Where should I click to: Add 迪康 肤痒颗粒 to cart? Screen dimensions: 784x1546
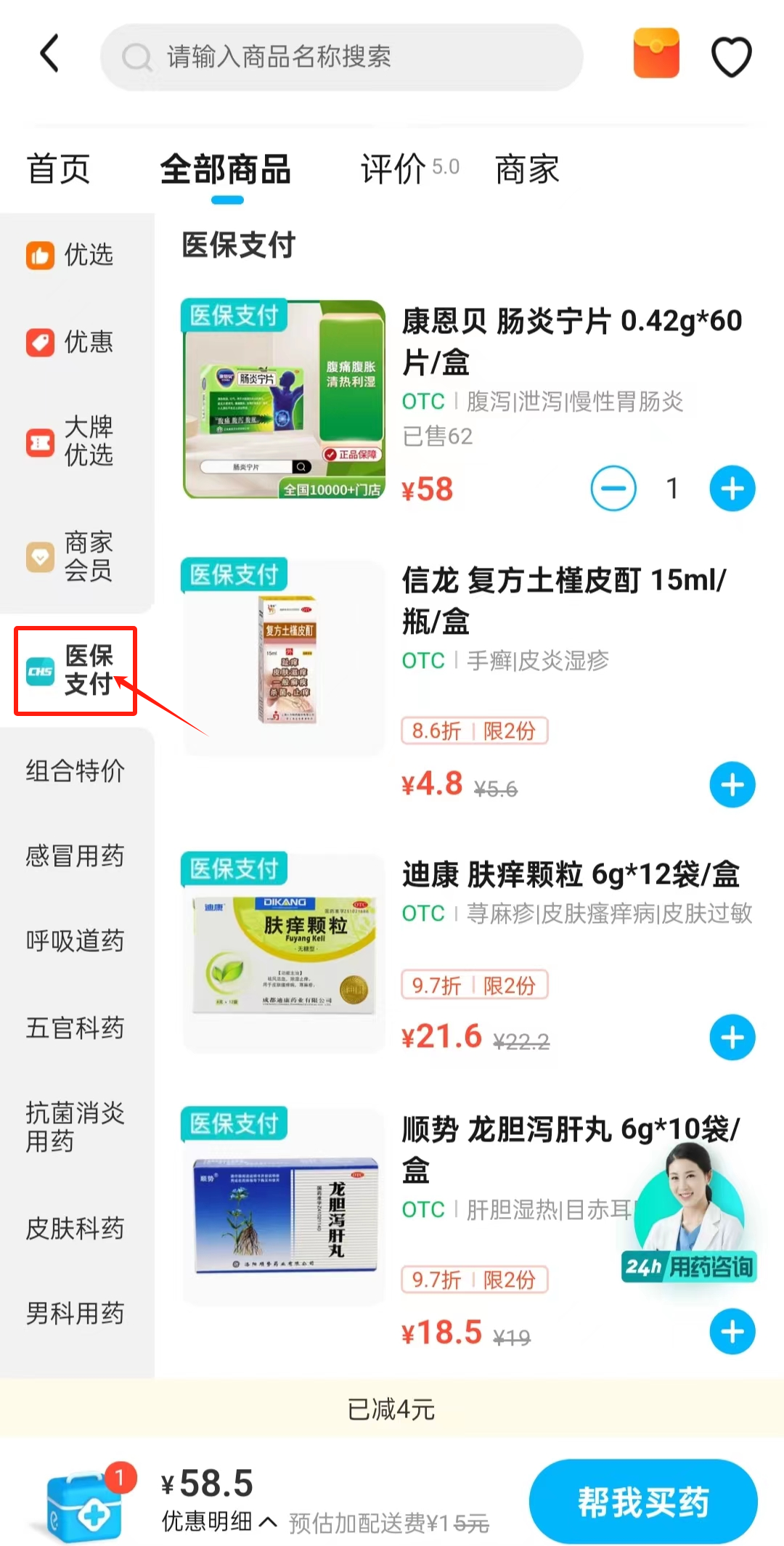tap(732, 1038)
